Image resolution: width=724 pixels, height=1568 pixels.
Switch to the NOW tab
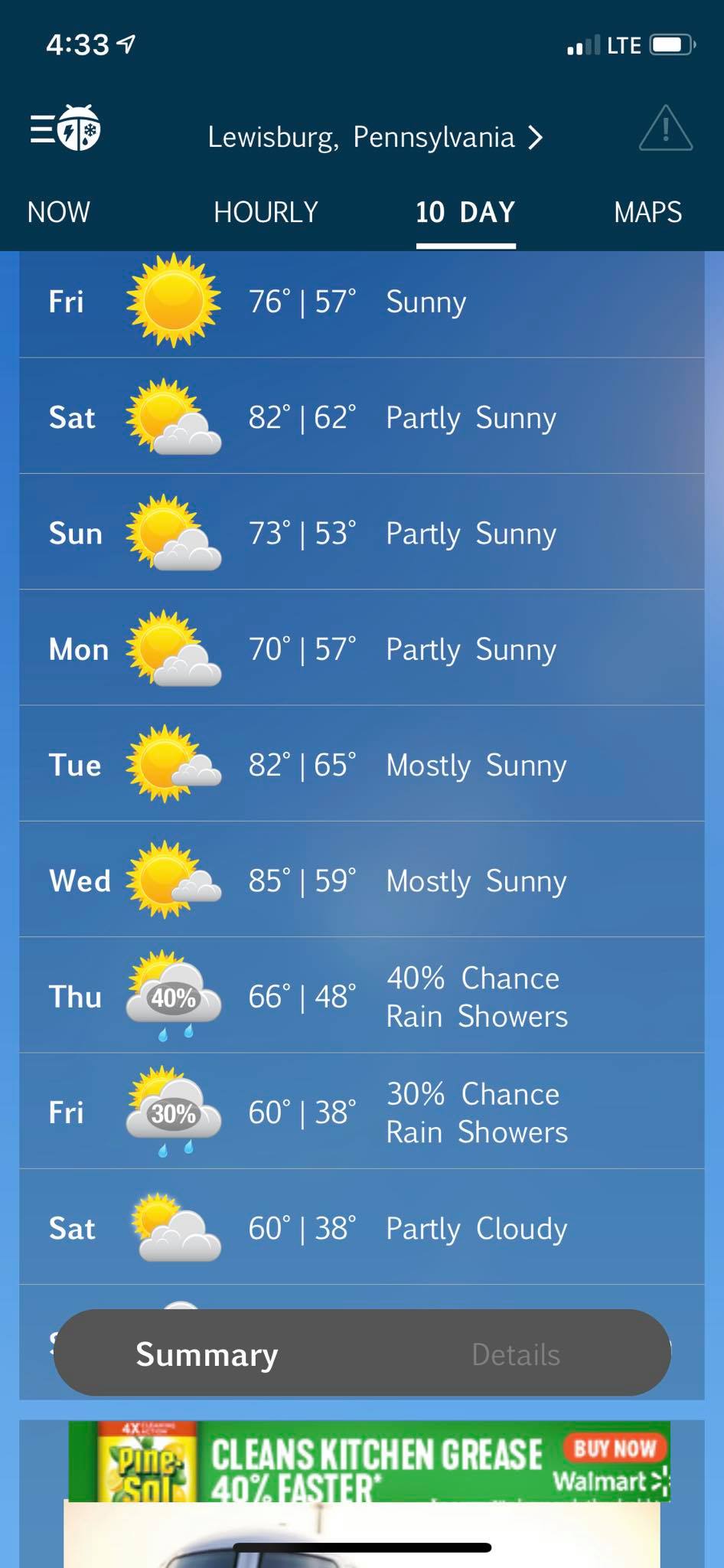(59, 212)
